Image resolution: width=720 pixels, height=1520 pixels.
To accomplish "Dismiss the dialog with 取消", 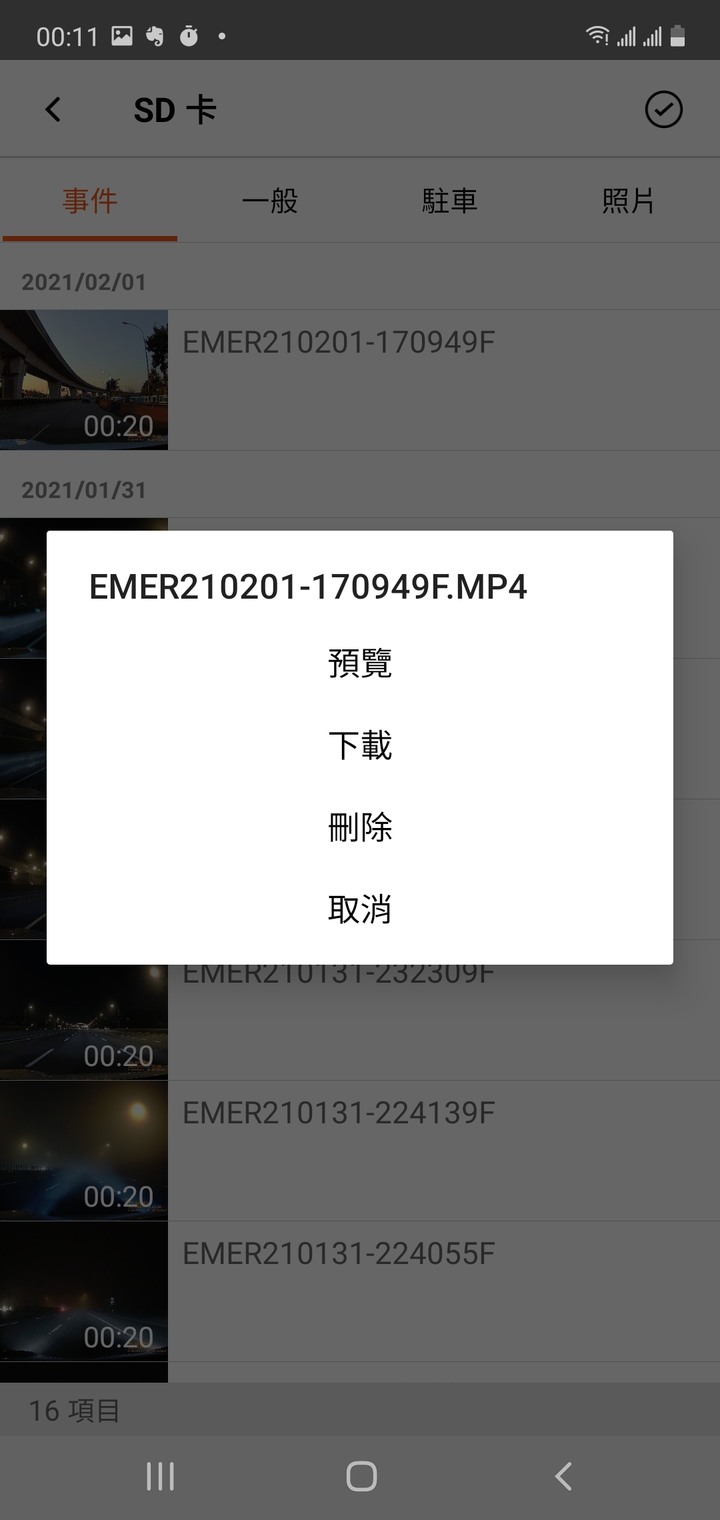I will (x=360, y=909).
